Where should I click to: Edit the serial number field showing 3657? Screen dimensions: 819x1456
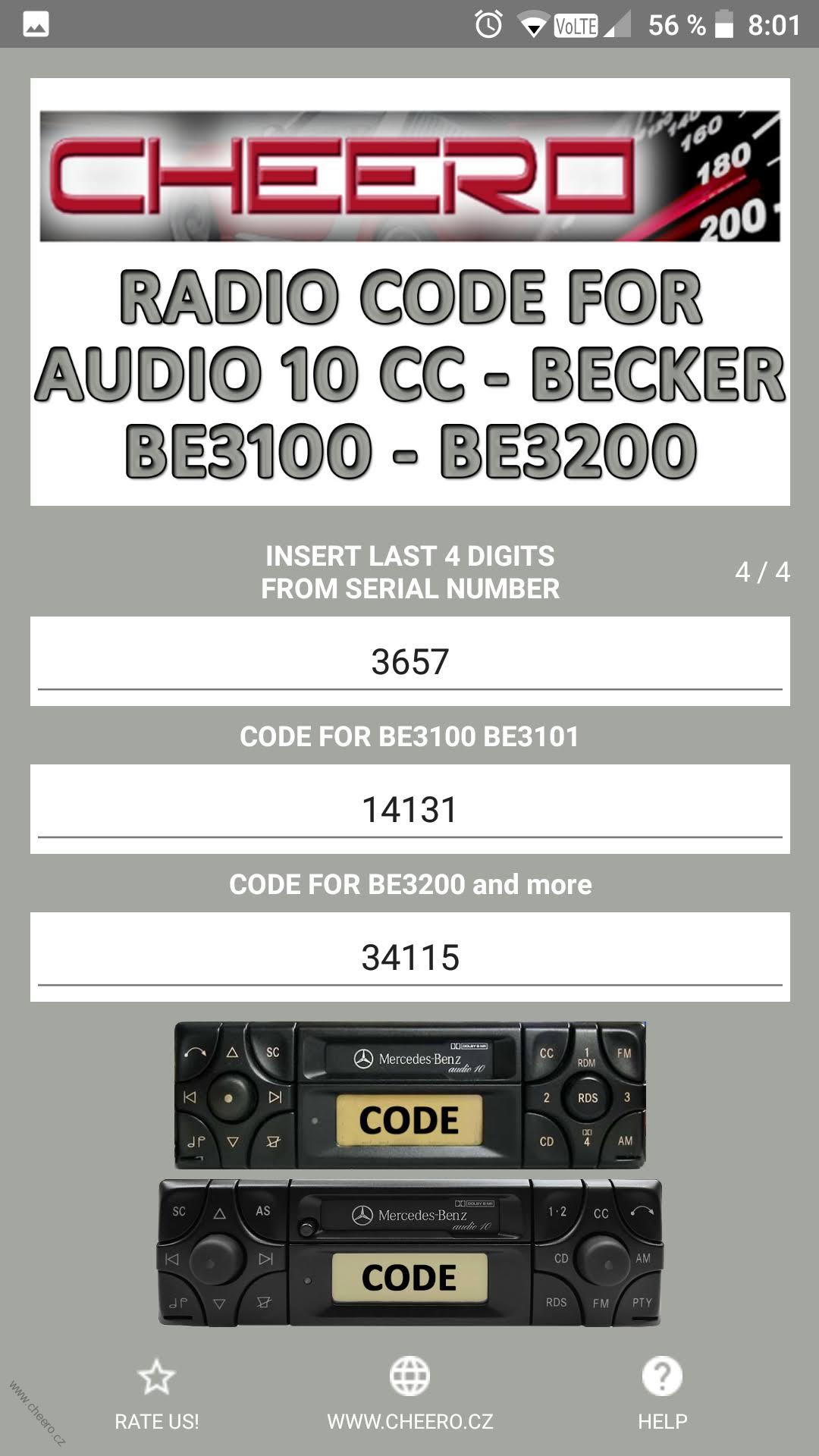409,661
